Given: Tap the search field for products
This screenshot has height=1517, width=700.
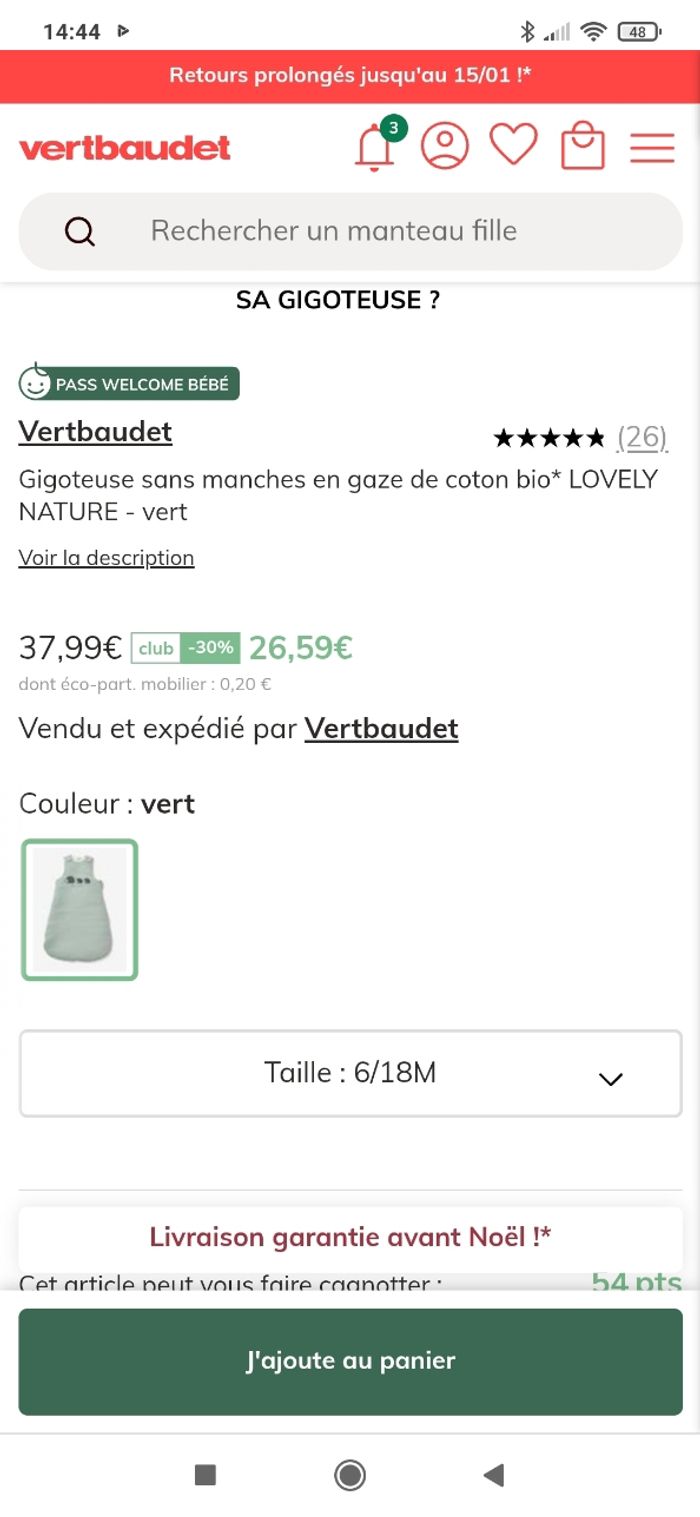Looking at the screenshot, I should [x=350, y=231].
